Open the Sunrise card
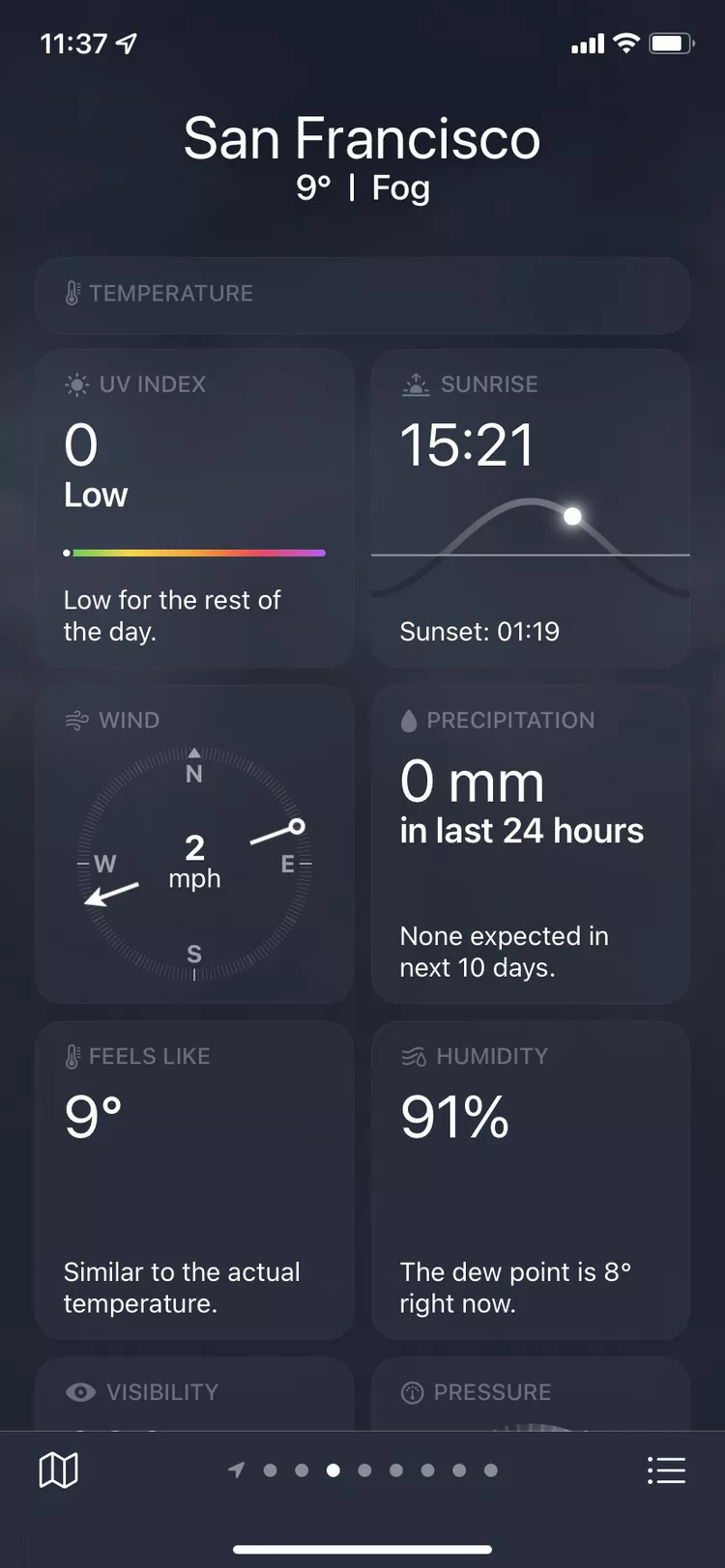The width and height of the screenshot is (725, 1568). tap(531, 508)
